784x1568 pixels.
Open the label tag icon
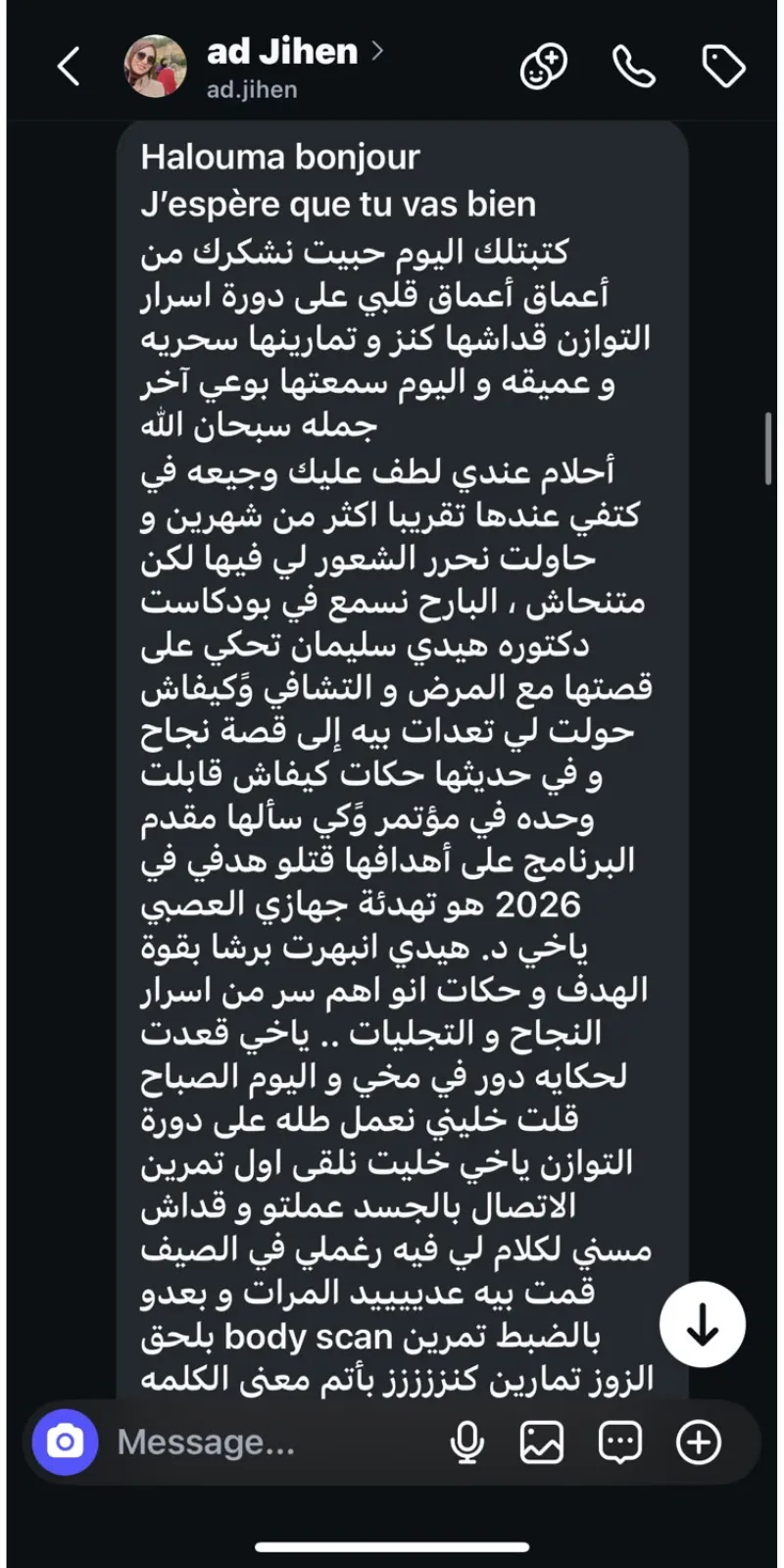pos(724,67)
